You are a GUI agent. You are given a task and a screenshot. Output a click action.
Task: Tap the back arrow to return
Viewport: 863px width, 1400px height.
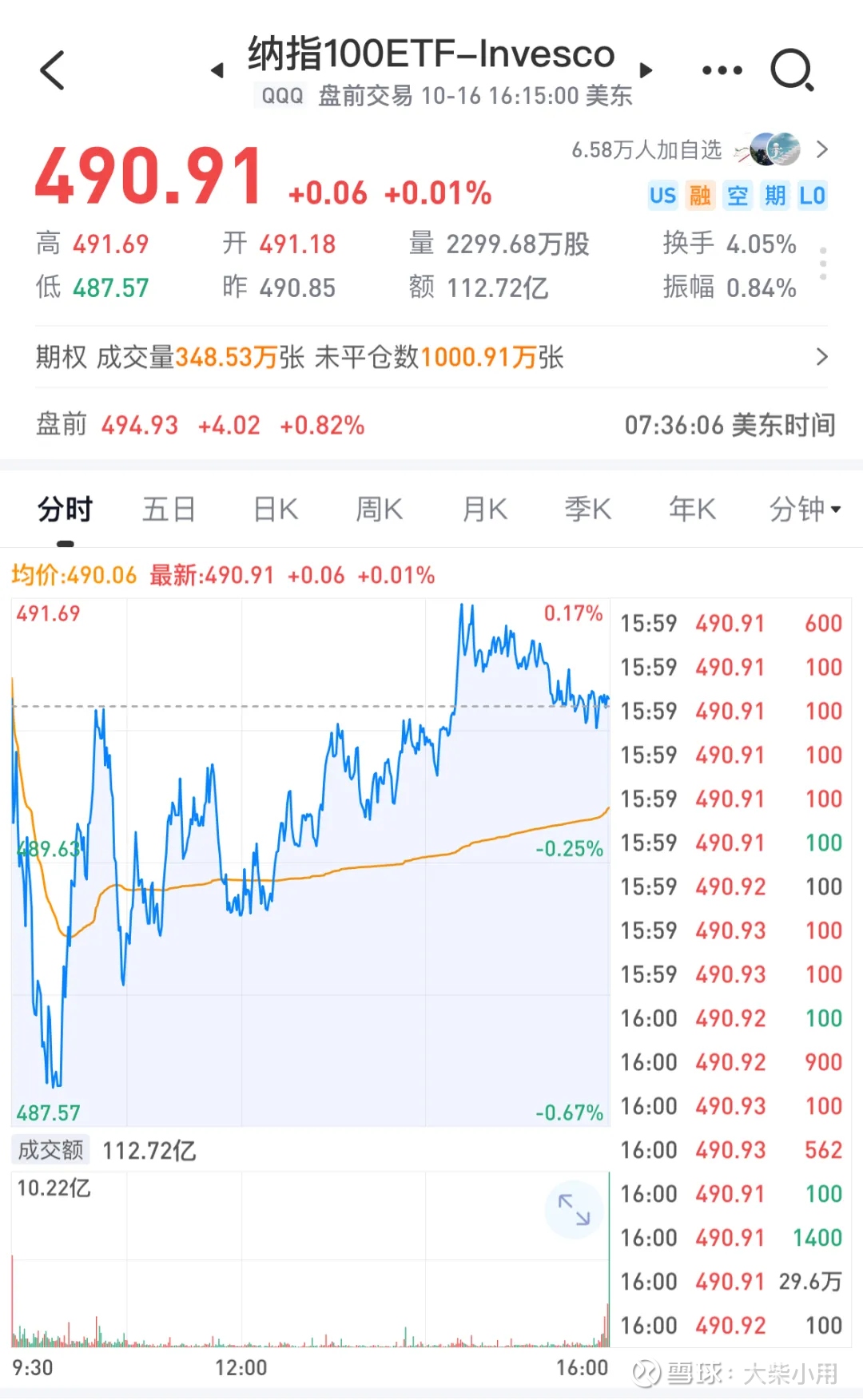coord(51,70)
